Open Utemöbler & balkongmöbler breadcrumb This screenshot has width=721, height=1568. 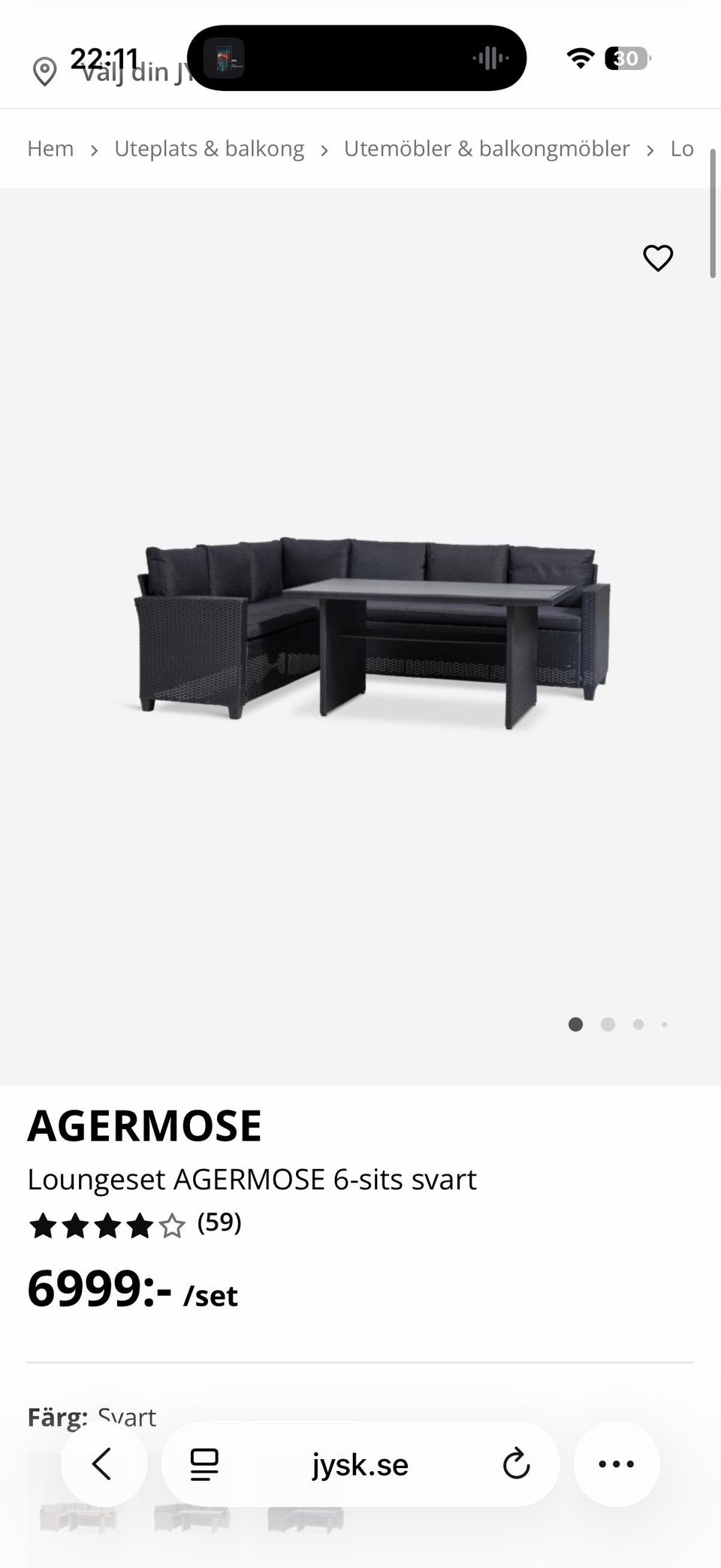coord(487,148)
